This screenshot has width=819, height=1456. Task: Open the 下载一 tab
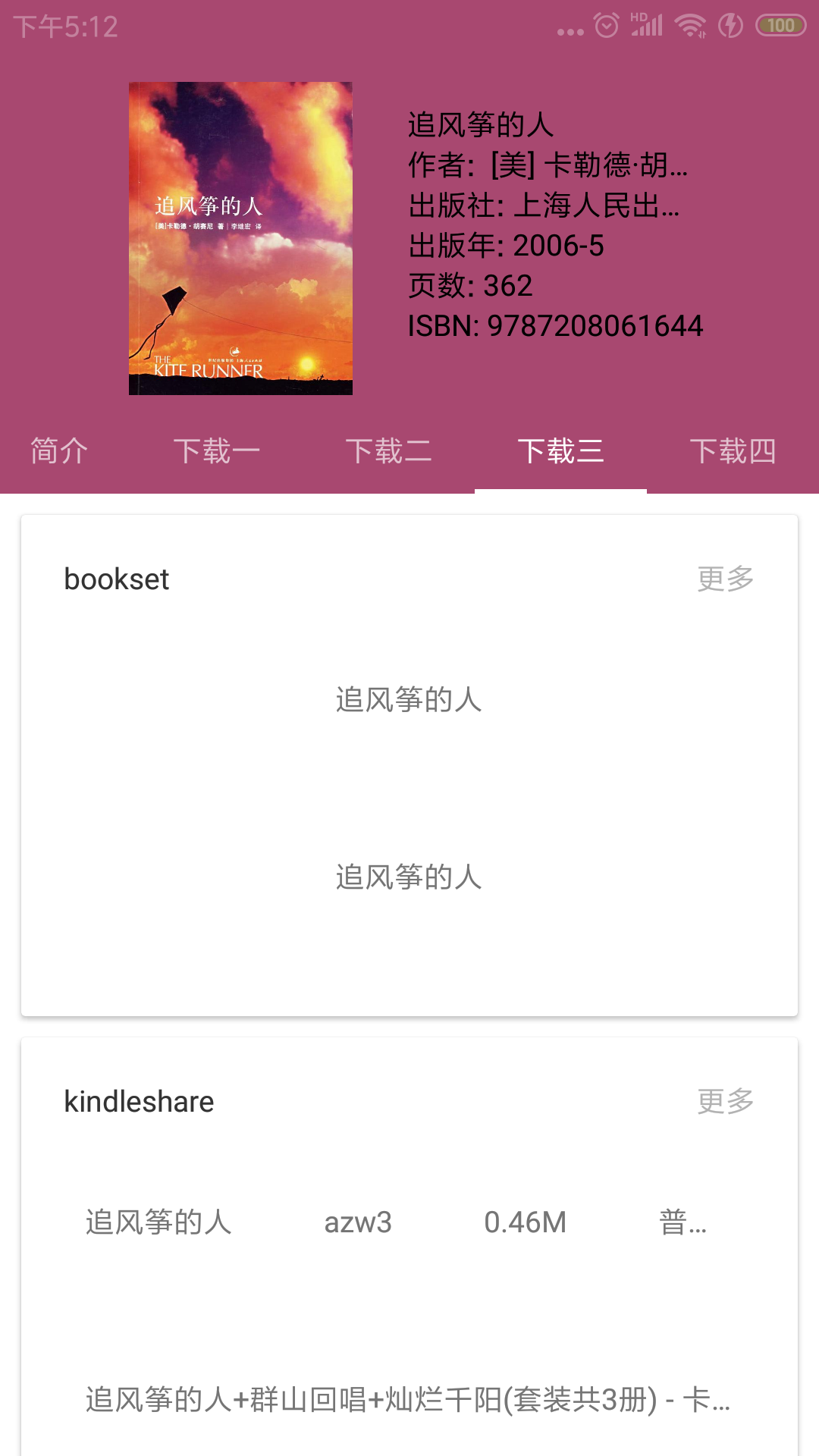[x=216, y=451]
